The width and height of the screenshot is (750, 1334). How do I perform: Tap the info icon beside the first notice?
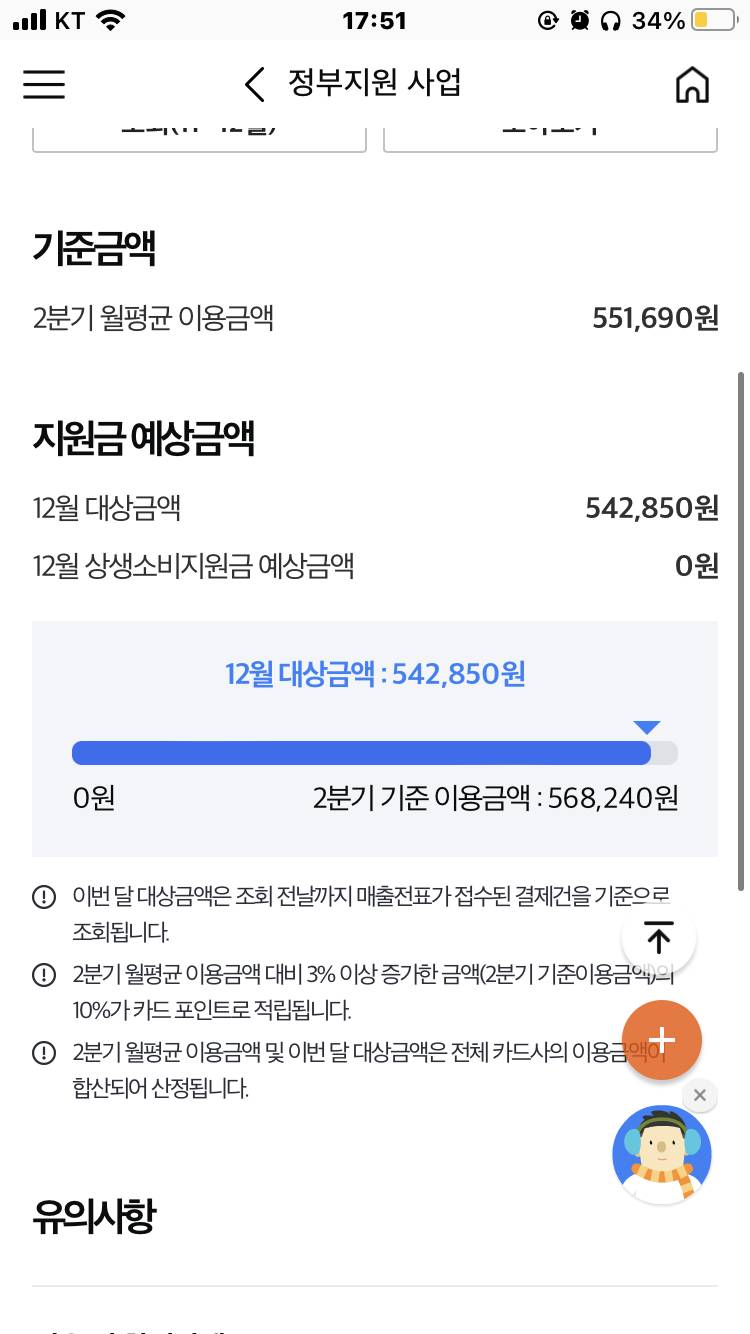(x=44, y=897)
